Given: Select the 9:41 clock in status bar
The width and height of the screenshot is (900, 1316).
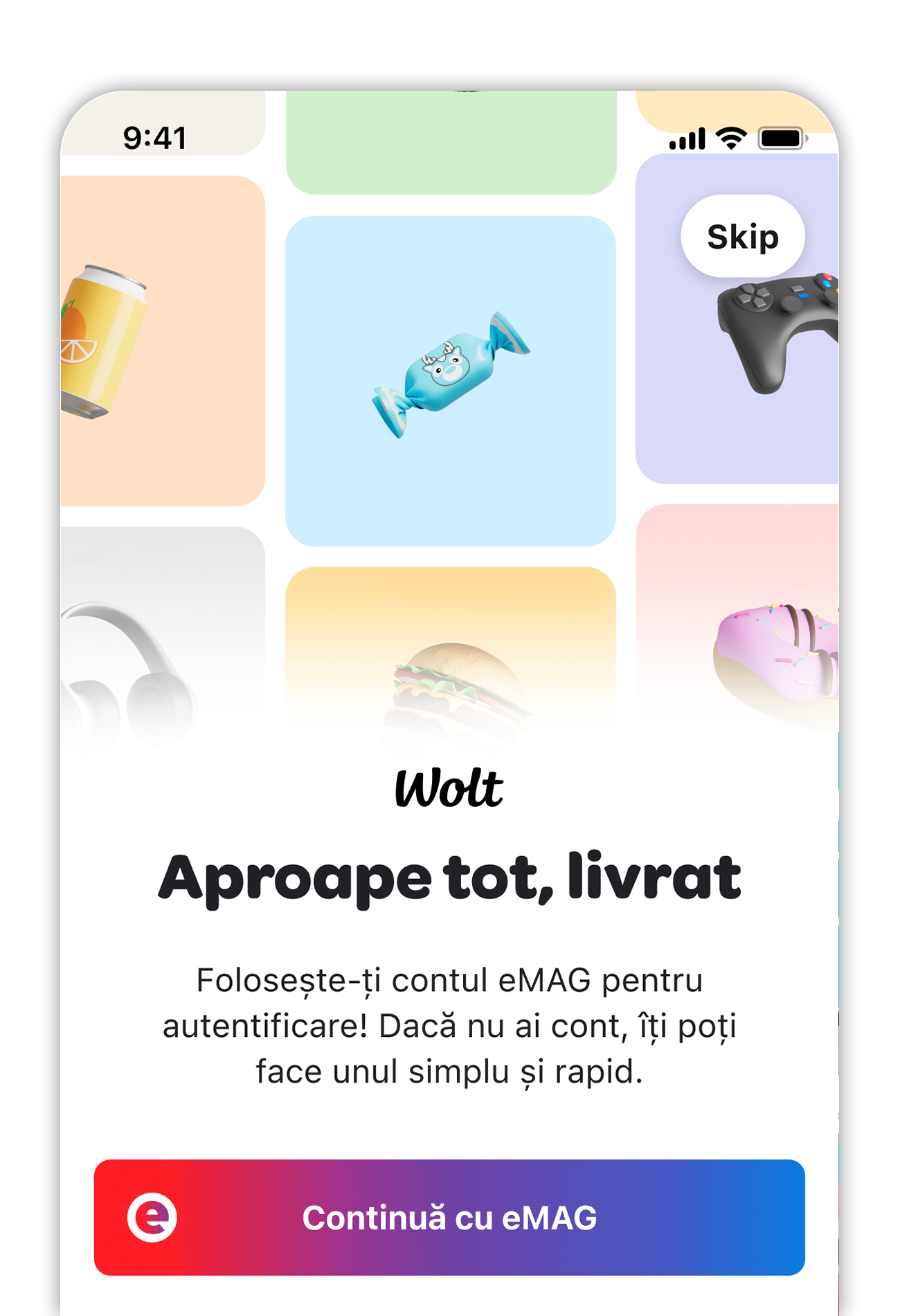Looking at the screenshot, I should point(154,139).
